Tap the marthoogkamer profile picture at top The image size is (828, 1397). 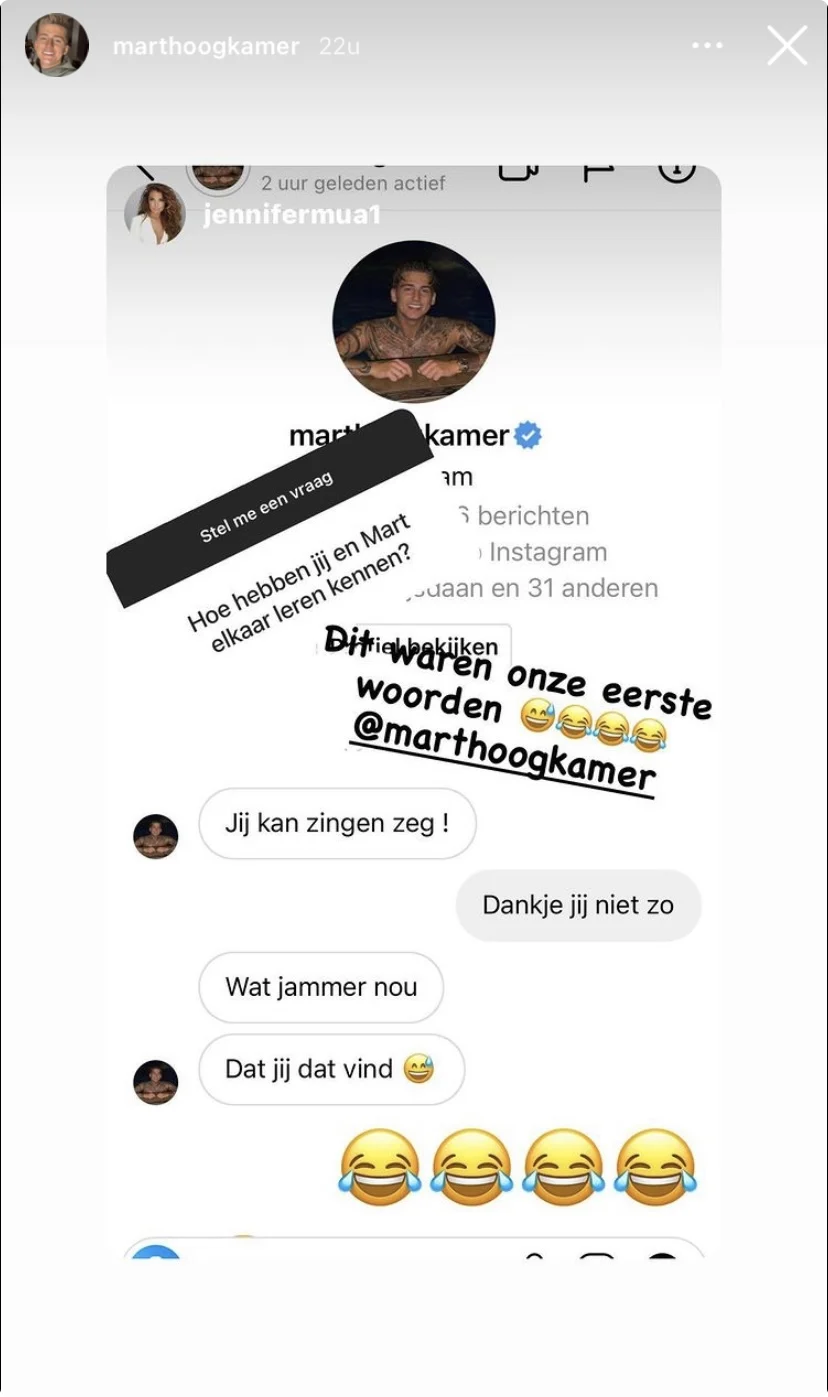pyautogui.click(x=56, y=46)
